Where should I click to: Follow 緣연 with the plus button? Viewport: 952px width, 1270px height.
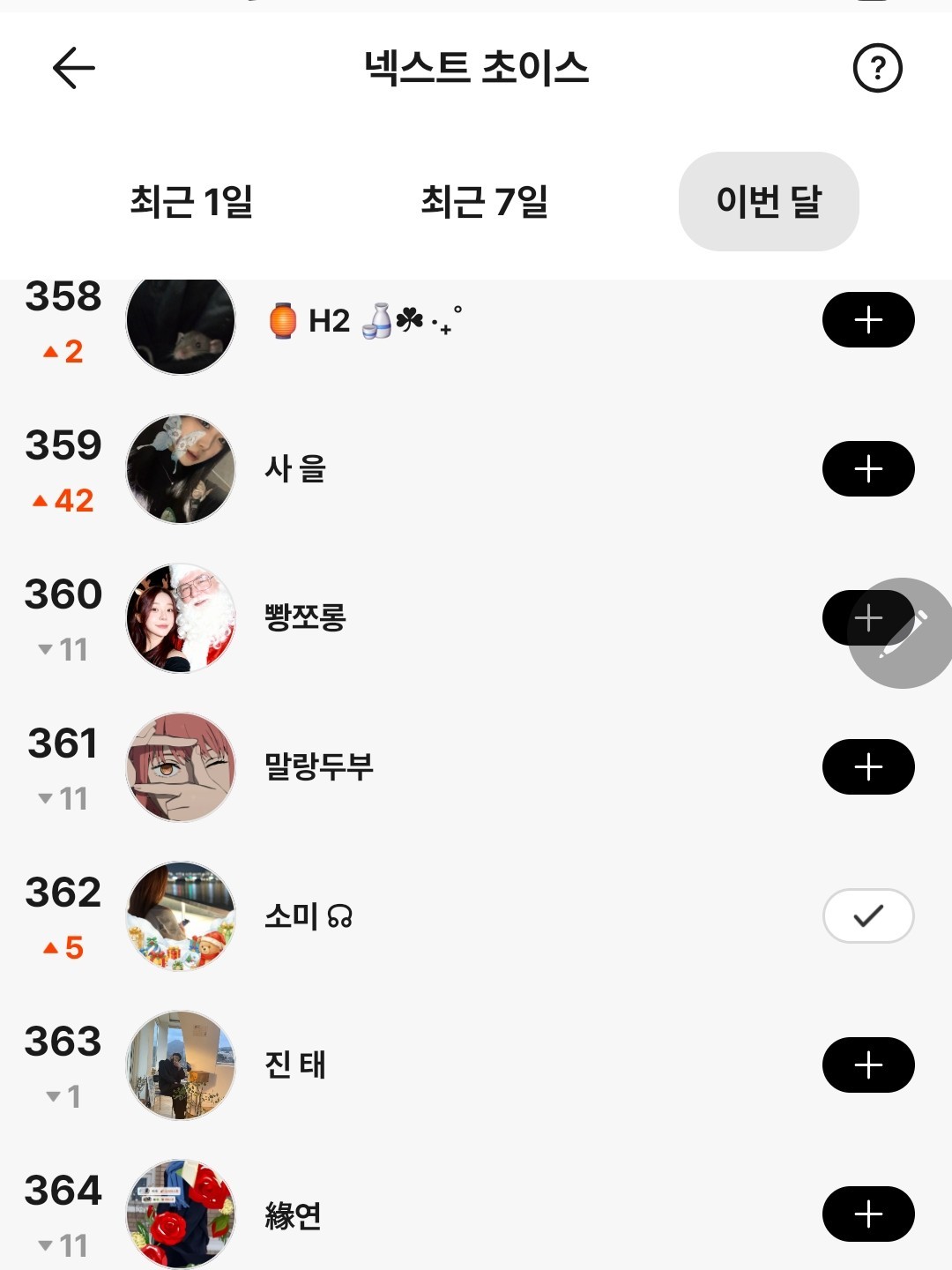tap(867, 1214)
